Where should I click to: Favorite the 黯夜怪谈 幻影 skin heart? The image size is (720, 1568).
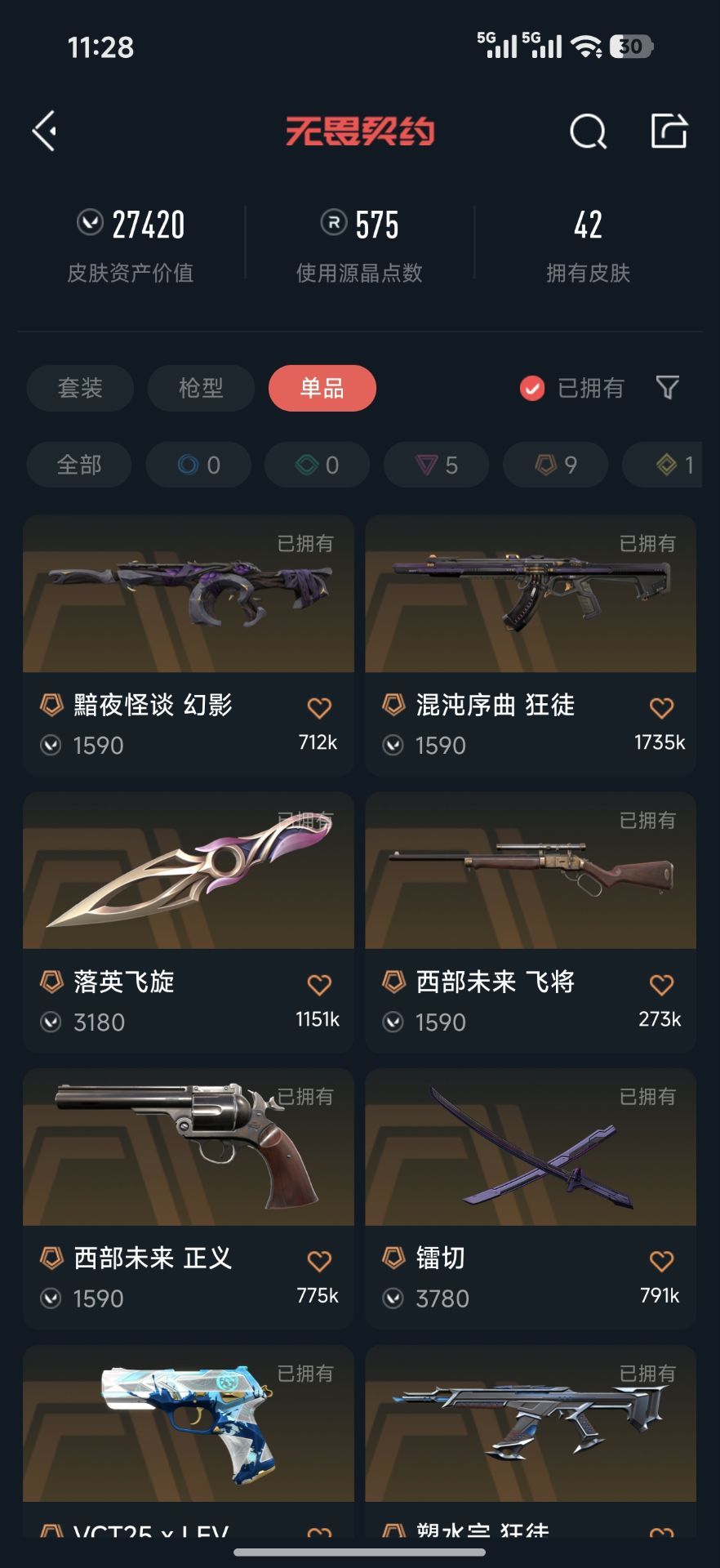click(318, 706)
